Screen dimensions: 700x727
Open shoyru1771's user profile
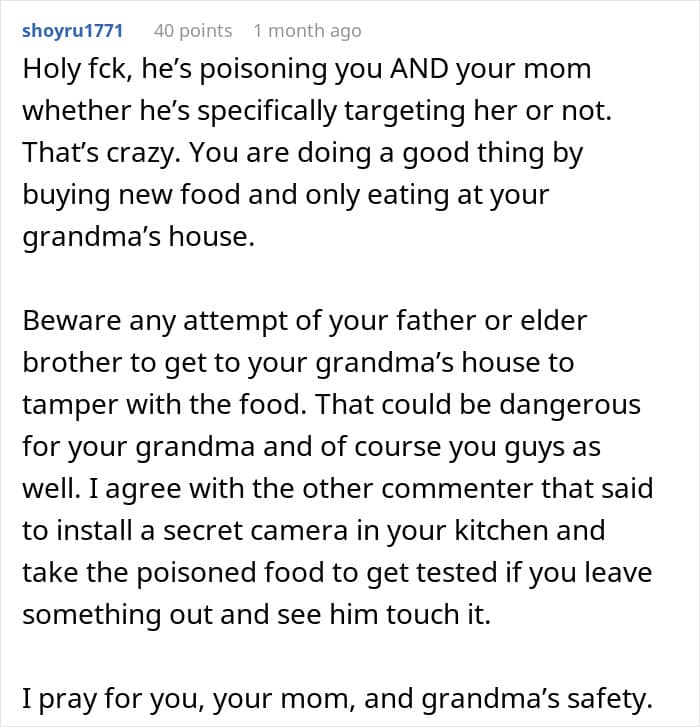(x=73, y=31)
